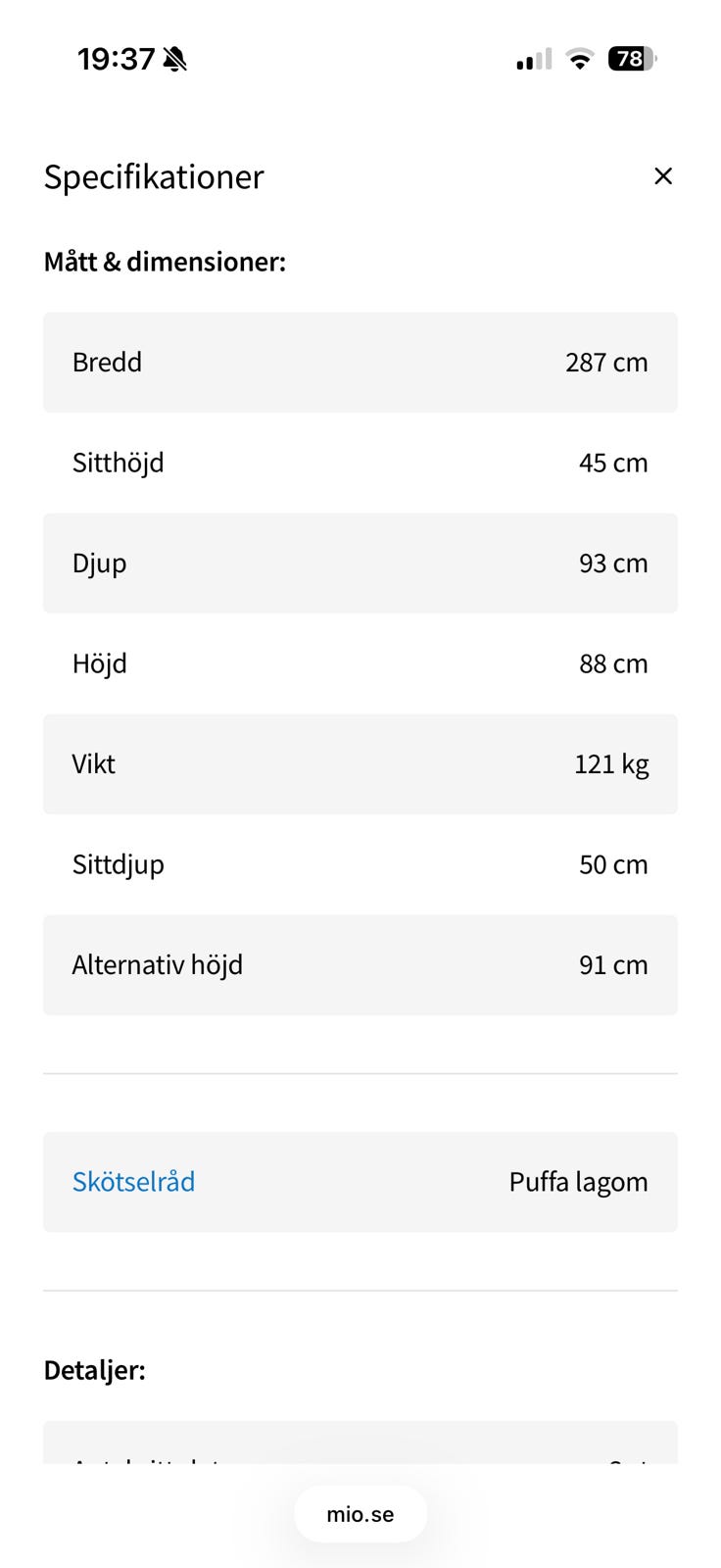
Task: Open the Skötselråd link
Action: (x=133, y=1182)
